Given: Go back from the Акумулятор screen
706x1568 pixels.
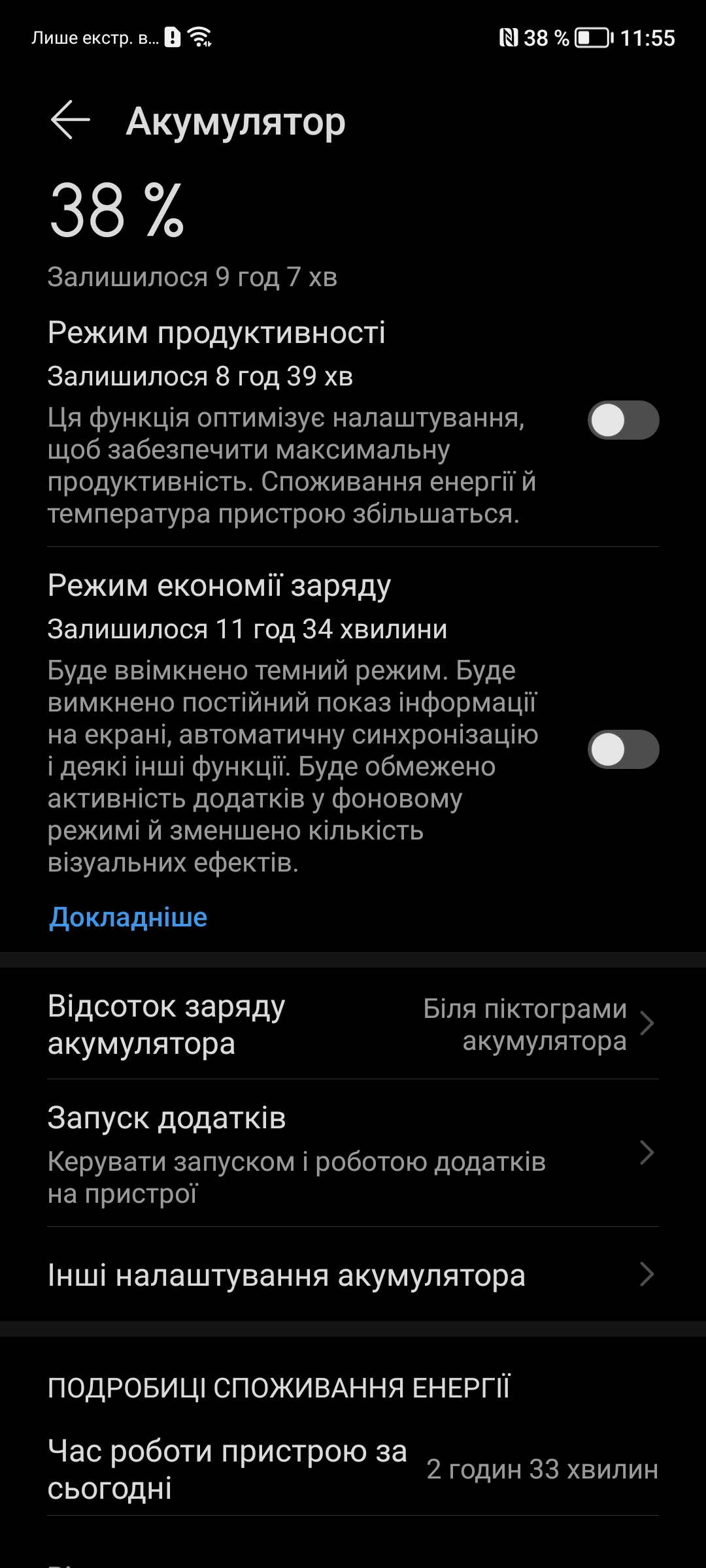Looking at the screenshot, I should (70, 120).
